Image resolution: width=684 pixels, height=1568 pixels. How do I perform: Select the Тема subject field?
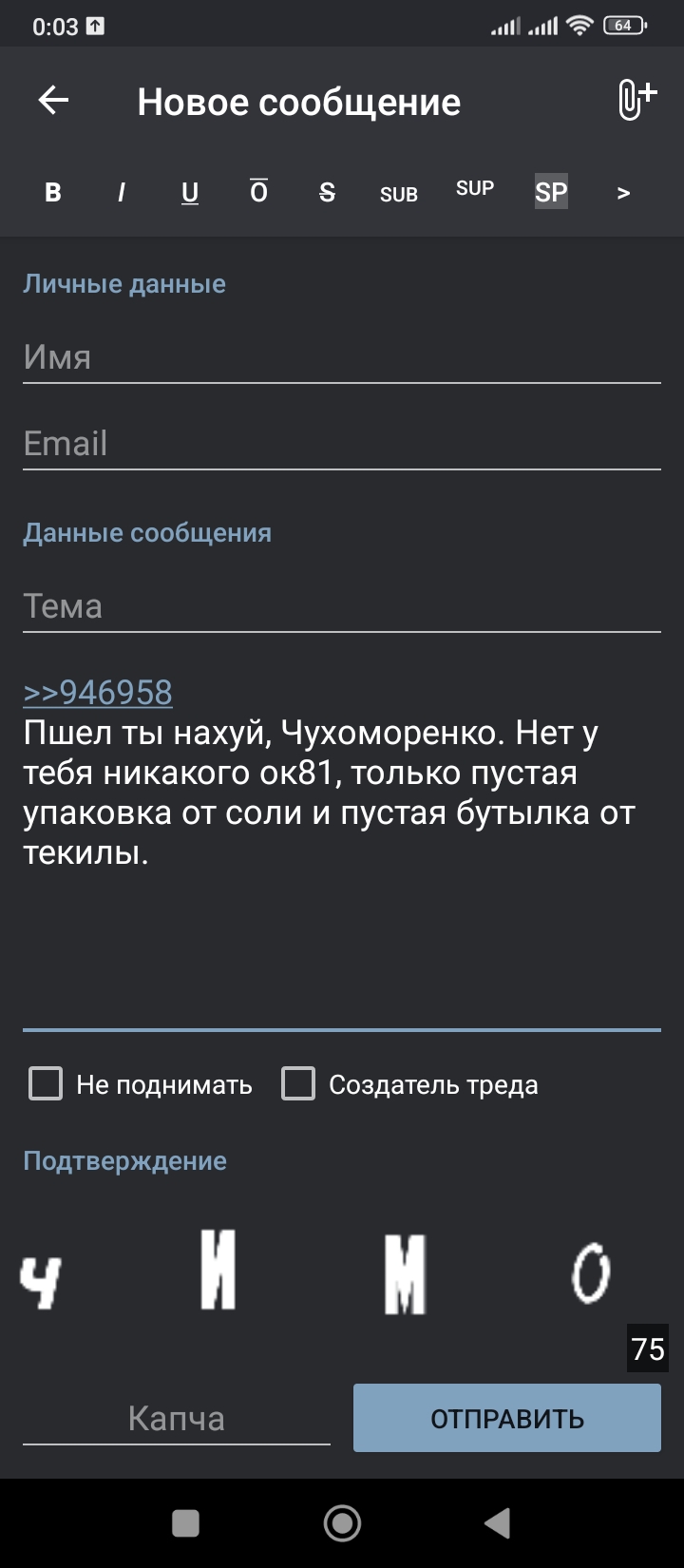(x=342, y=606)
